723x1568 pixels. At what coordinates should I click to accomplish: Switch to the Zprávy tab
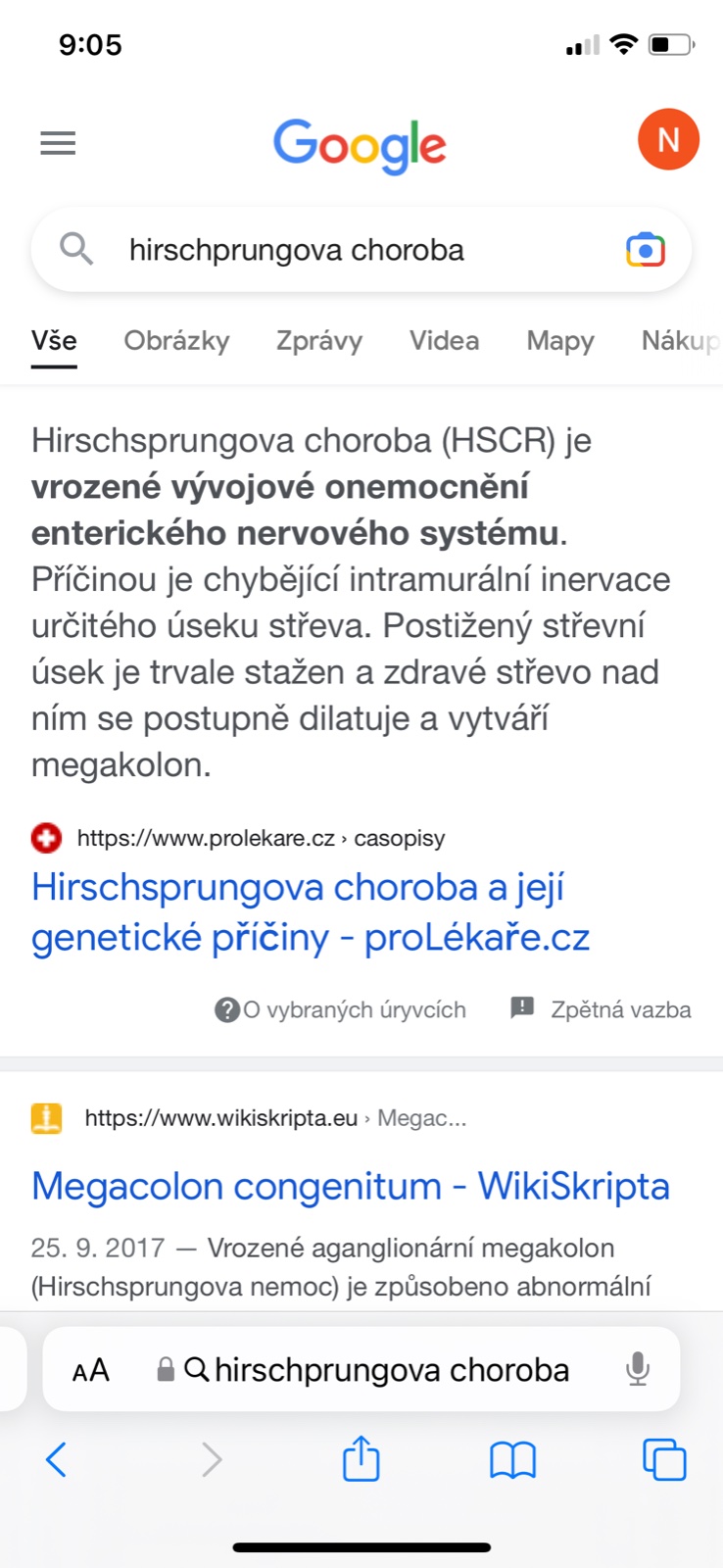click(x=318, y=341)
